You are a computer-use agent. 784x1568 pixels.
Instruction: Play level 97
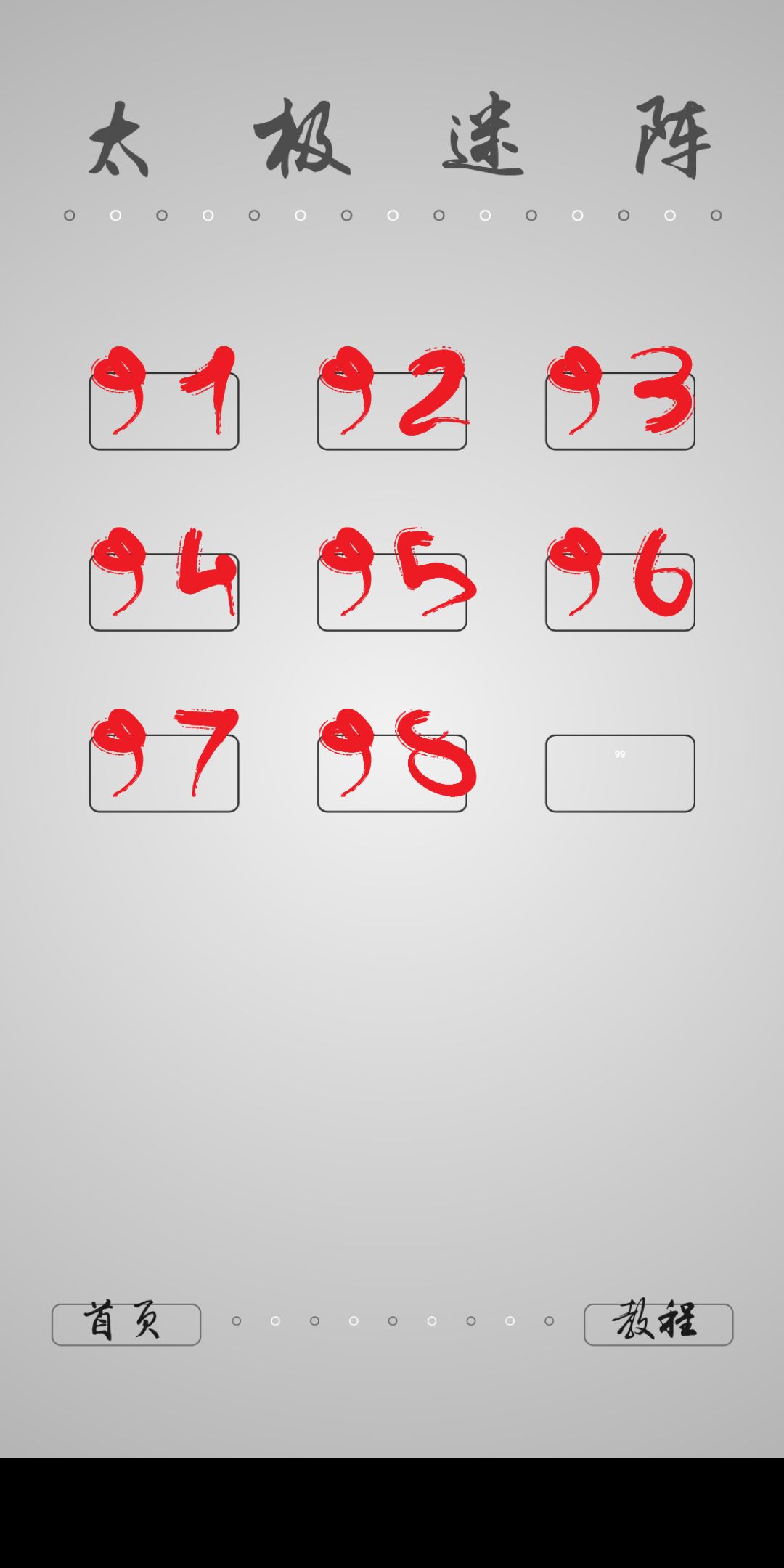[x=164, y=773]
